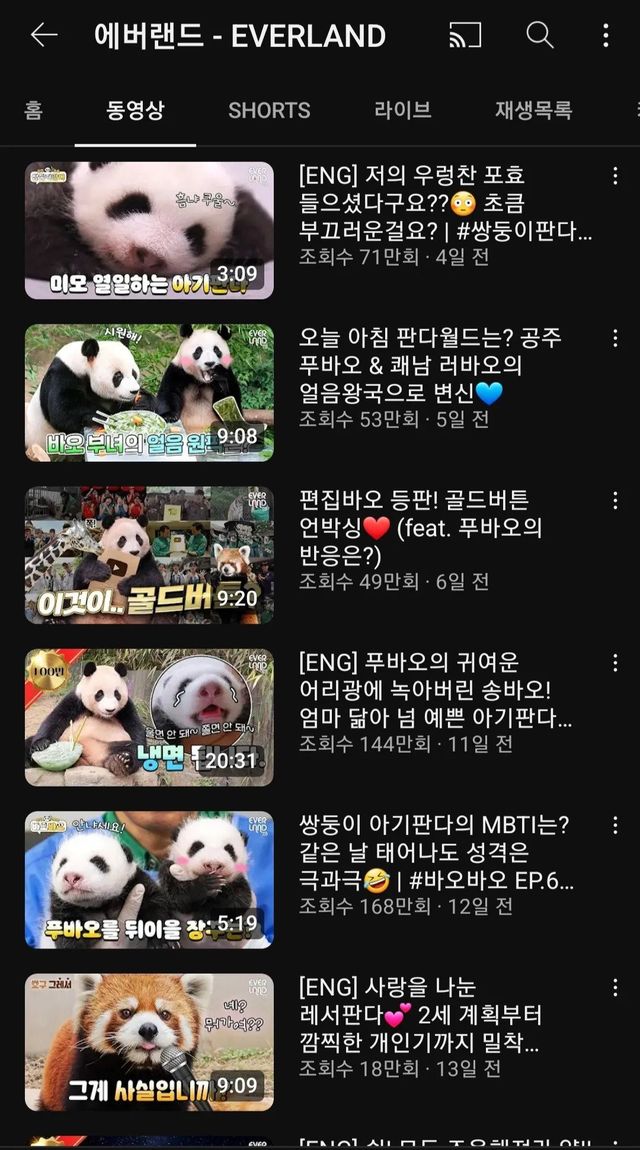Watch the 골드버튼 언박싱 video
This screenshot has width=640, height=1150.
pyautogui.click(x=149, y=555)
